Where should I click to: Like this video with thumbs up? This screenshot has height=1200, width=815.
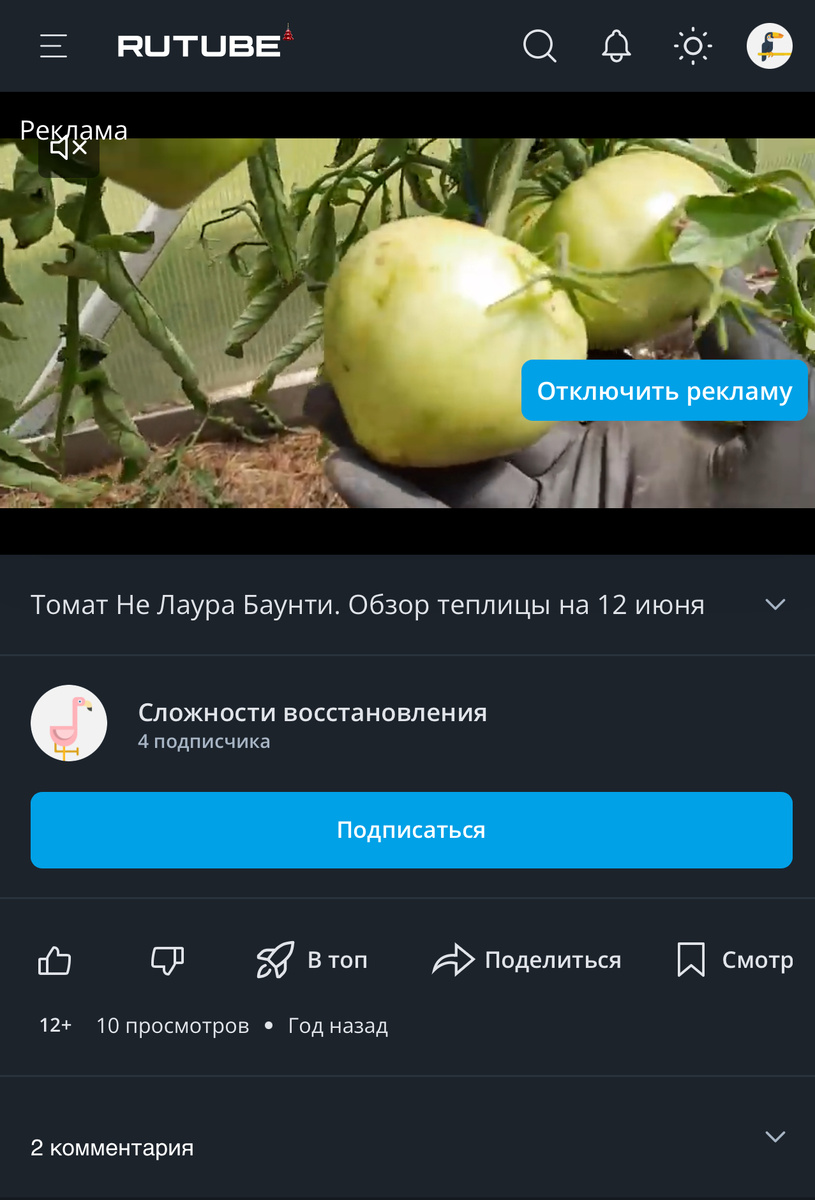tap(55, 961)
